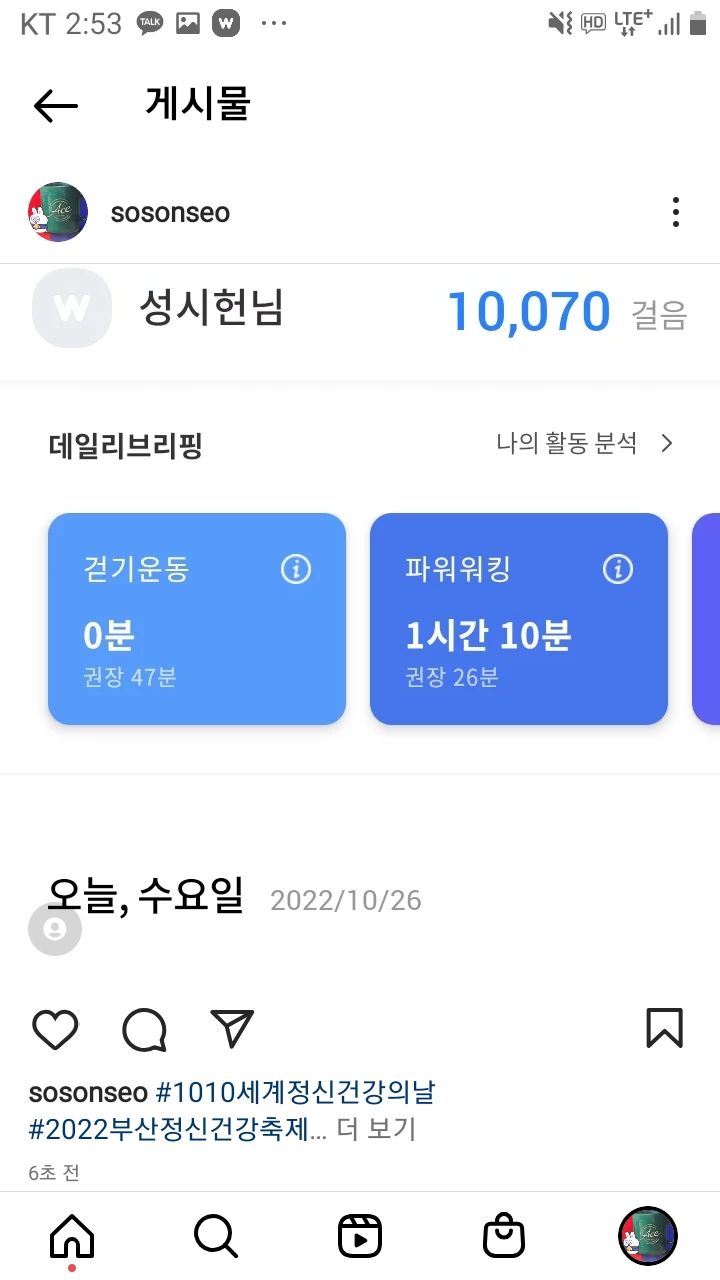Switch to the Home tab
The height and width of the screenshot is (1280, 720).
click(x=72, y=1236)
